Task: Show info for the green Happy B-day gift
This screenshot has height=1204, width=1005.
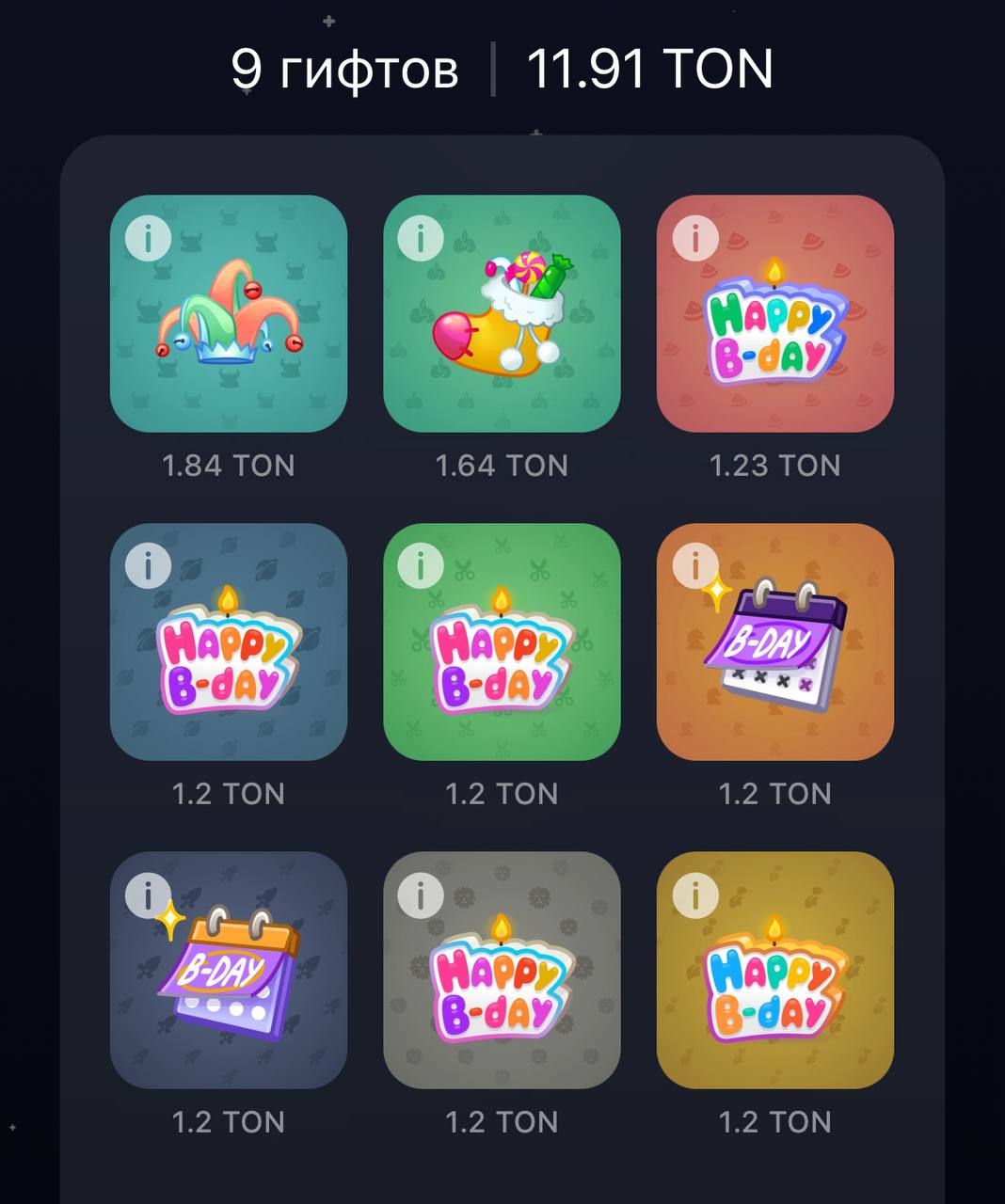Action: point(421,566)
